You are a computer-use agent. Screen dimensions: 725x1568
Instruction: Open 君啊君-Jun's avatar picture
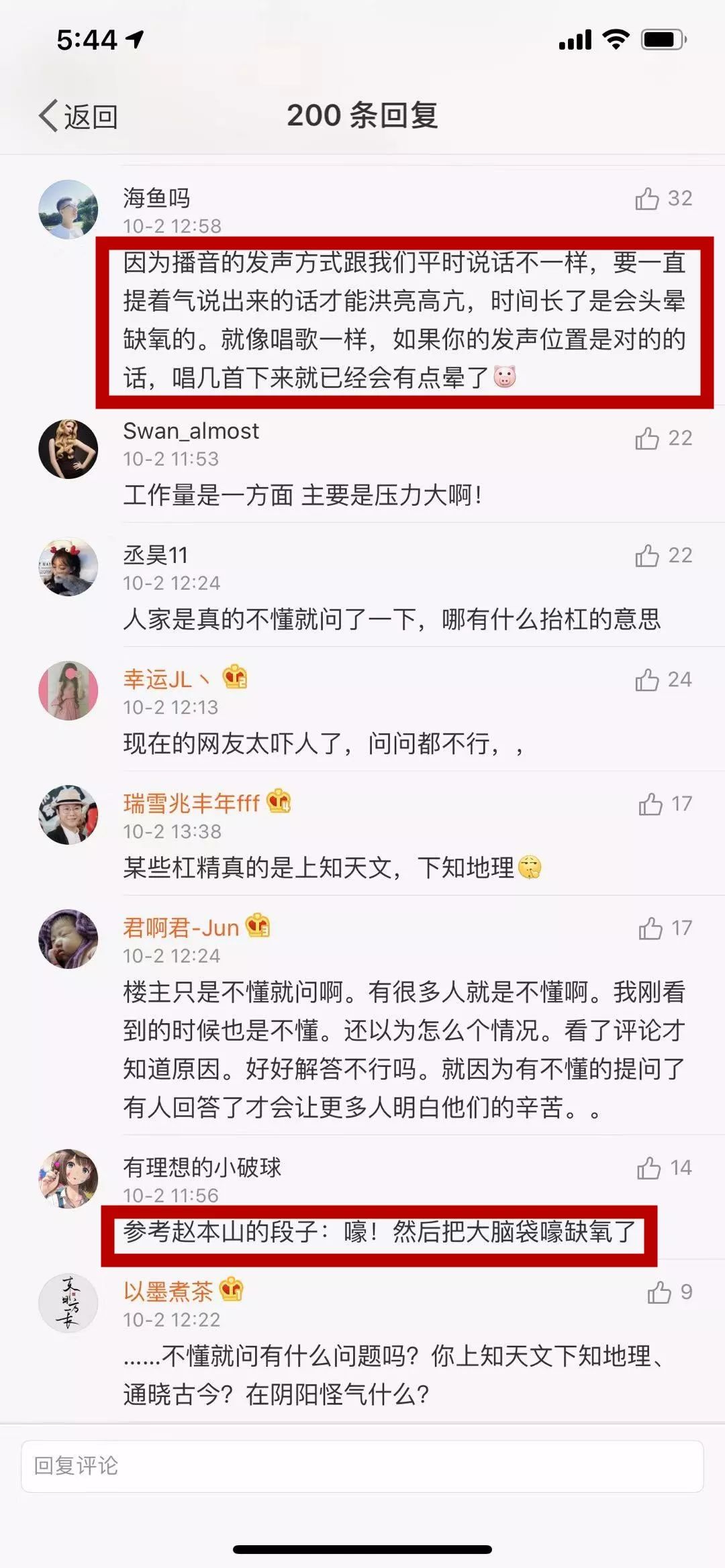[68, 939]
